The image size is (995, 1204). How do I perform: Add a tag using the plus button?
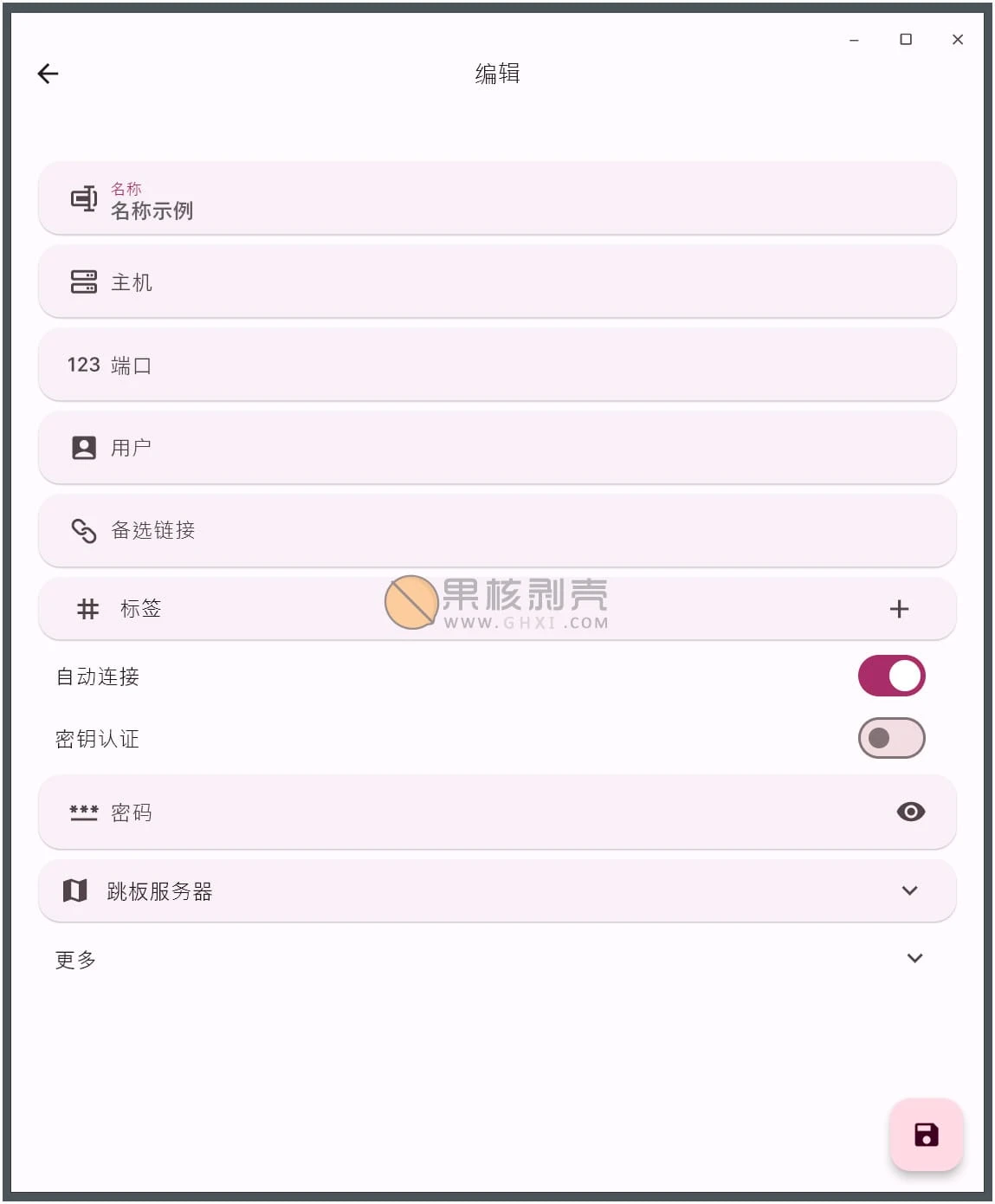coord(899,609)
